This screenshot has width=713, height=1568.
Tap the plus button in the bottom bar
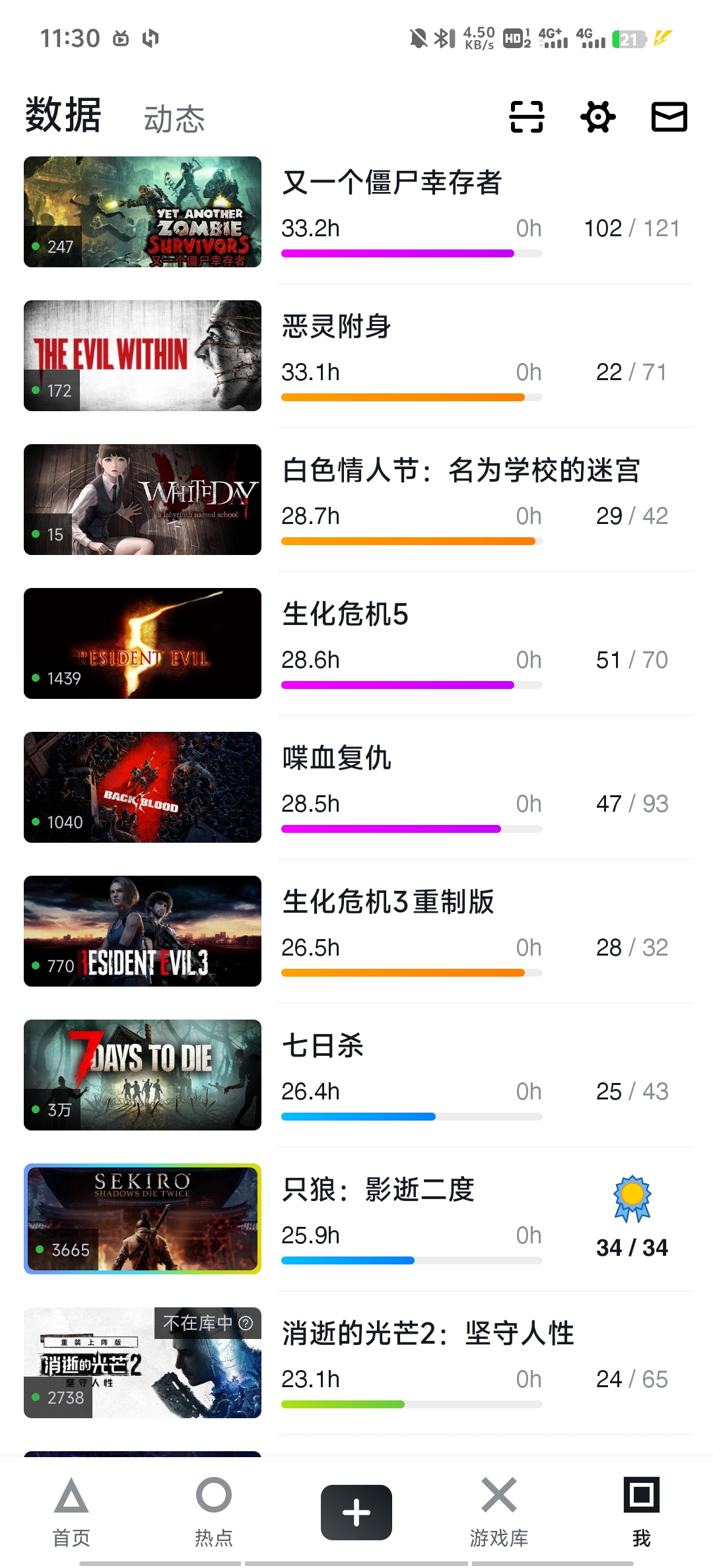(x=356, y=1512)
